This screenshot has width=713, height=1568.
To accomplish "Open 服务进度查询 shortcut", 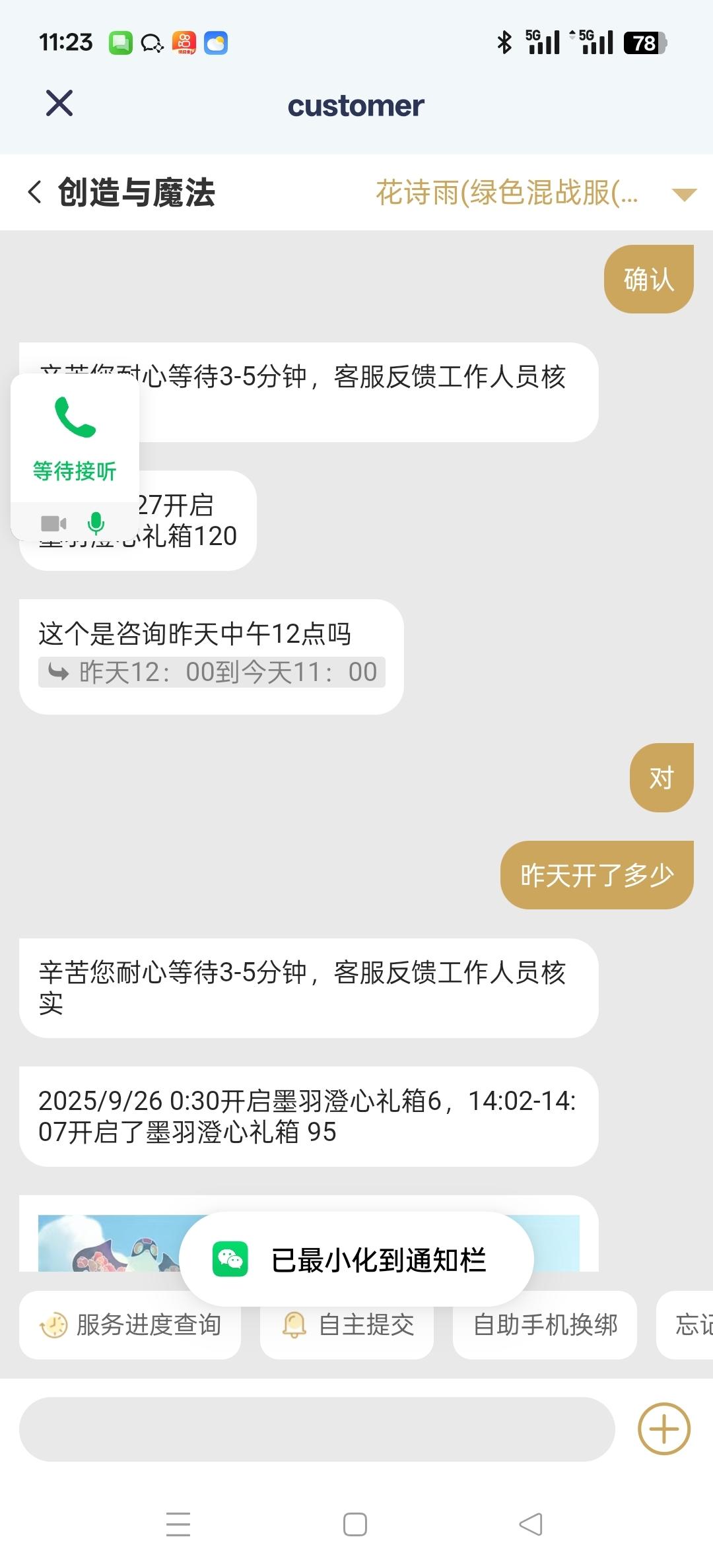I will tap(130, 1325).
